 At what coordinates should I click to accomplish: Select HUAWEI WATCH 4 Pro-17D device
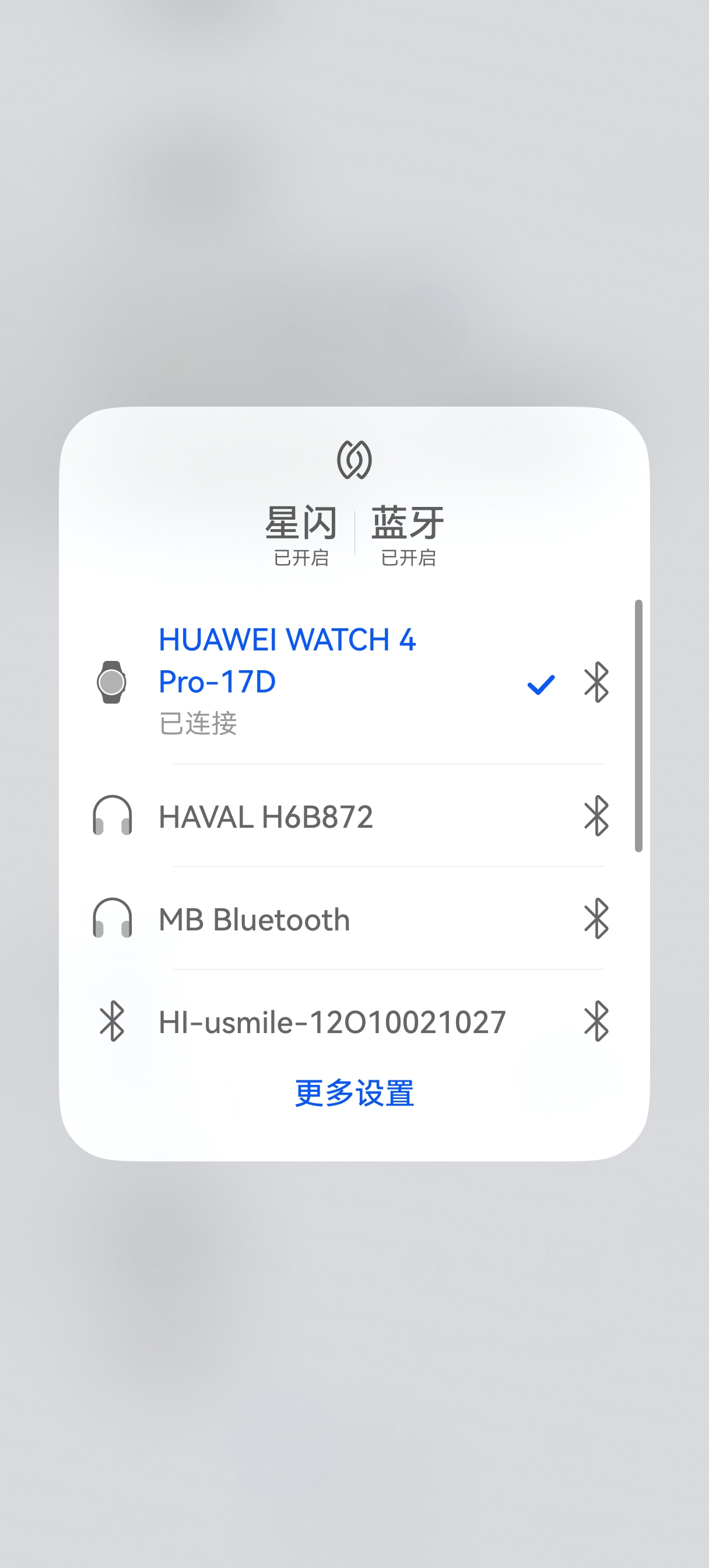point(286,681)
